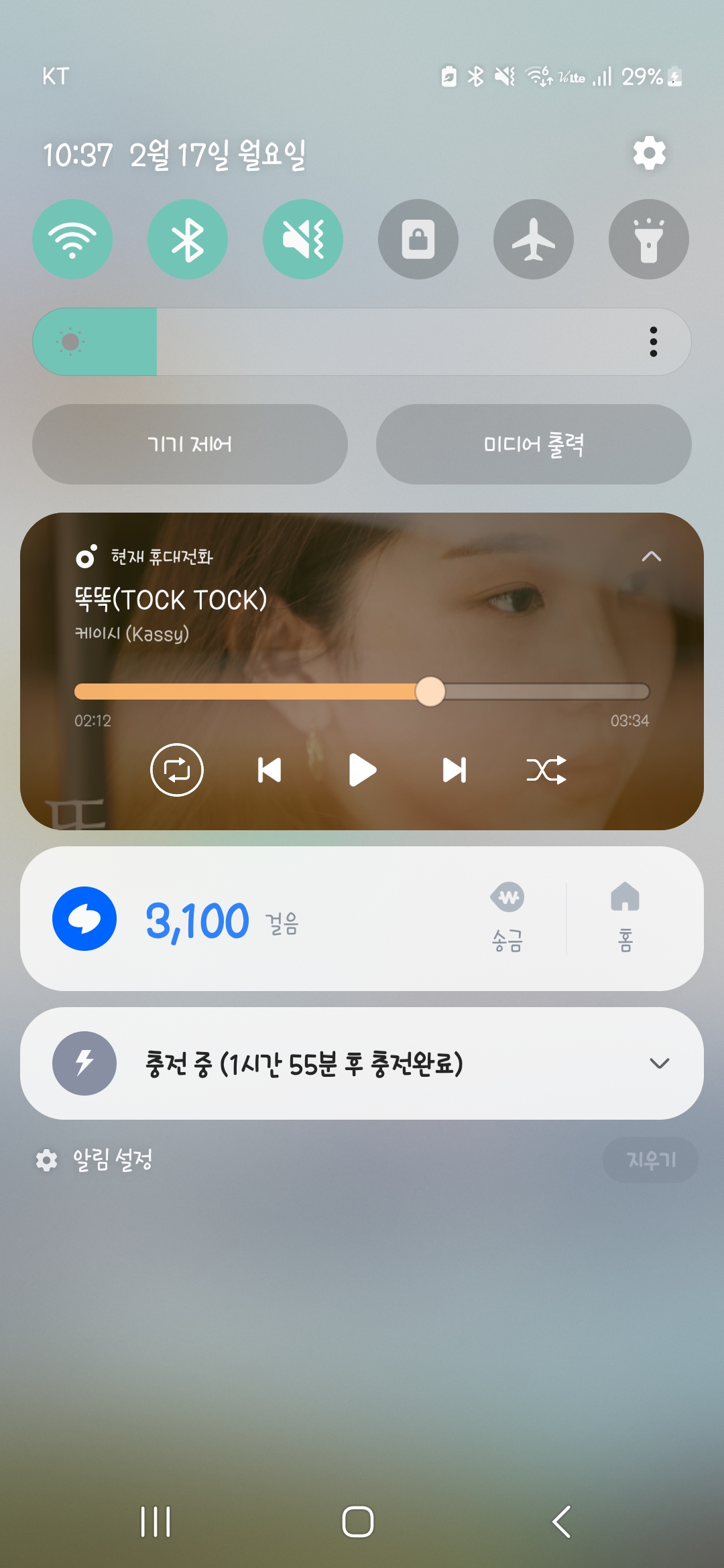
Task: Enable the screen rotation lock toggle
Action: (418, 239)
